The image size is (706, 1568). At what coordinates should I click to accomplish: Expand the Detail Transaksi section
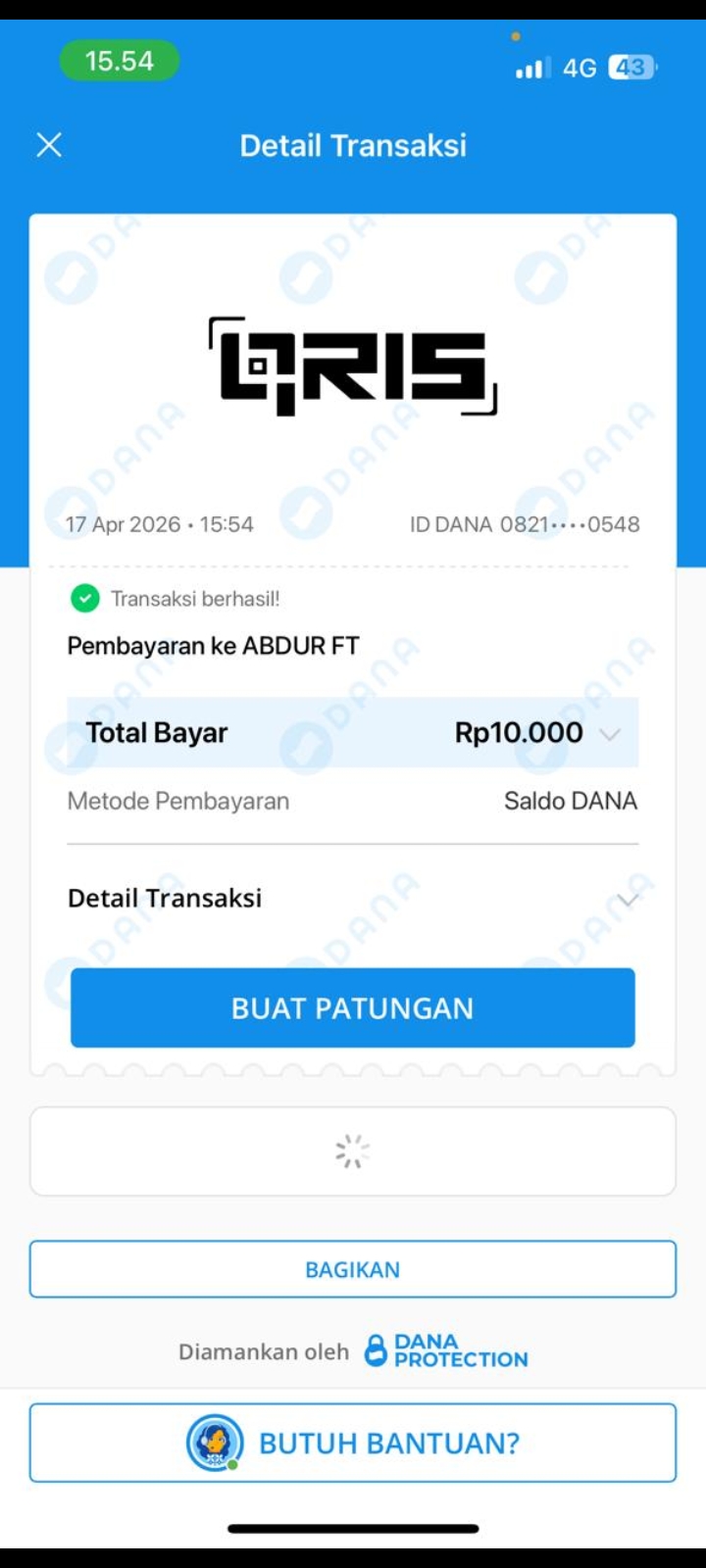[x=628, y=899]
